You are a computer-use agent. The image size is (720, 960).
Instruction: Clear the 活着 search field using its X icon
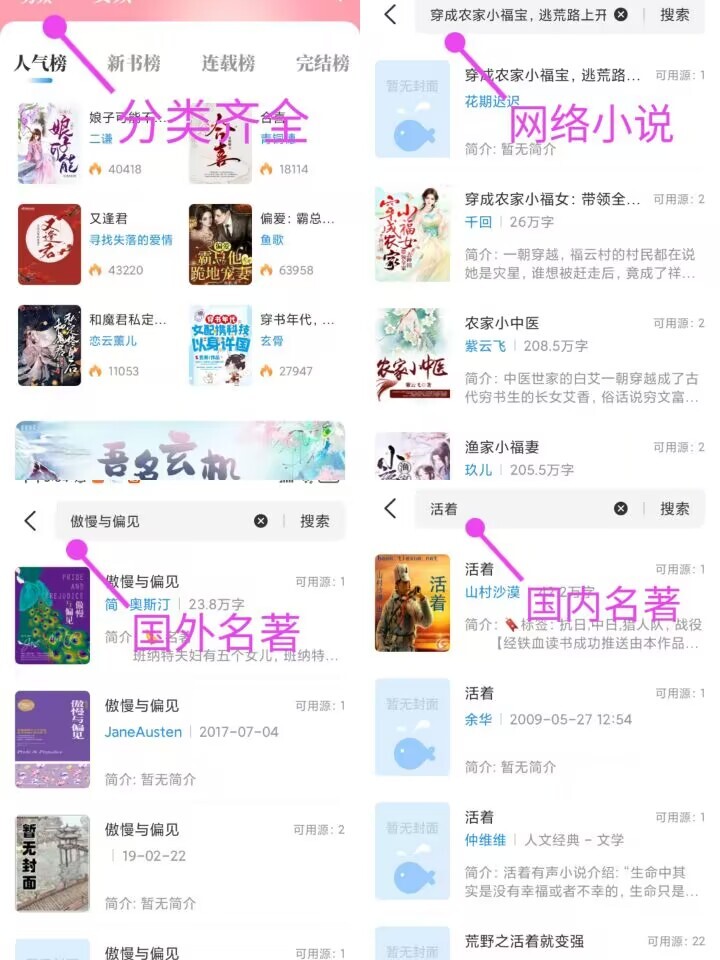pyautogui.click(x=620, y=508)
